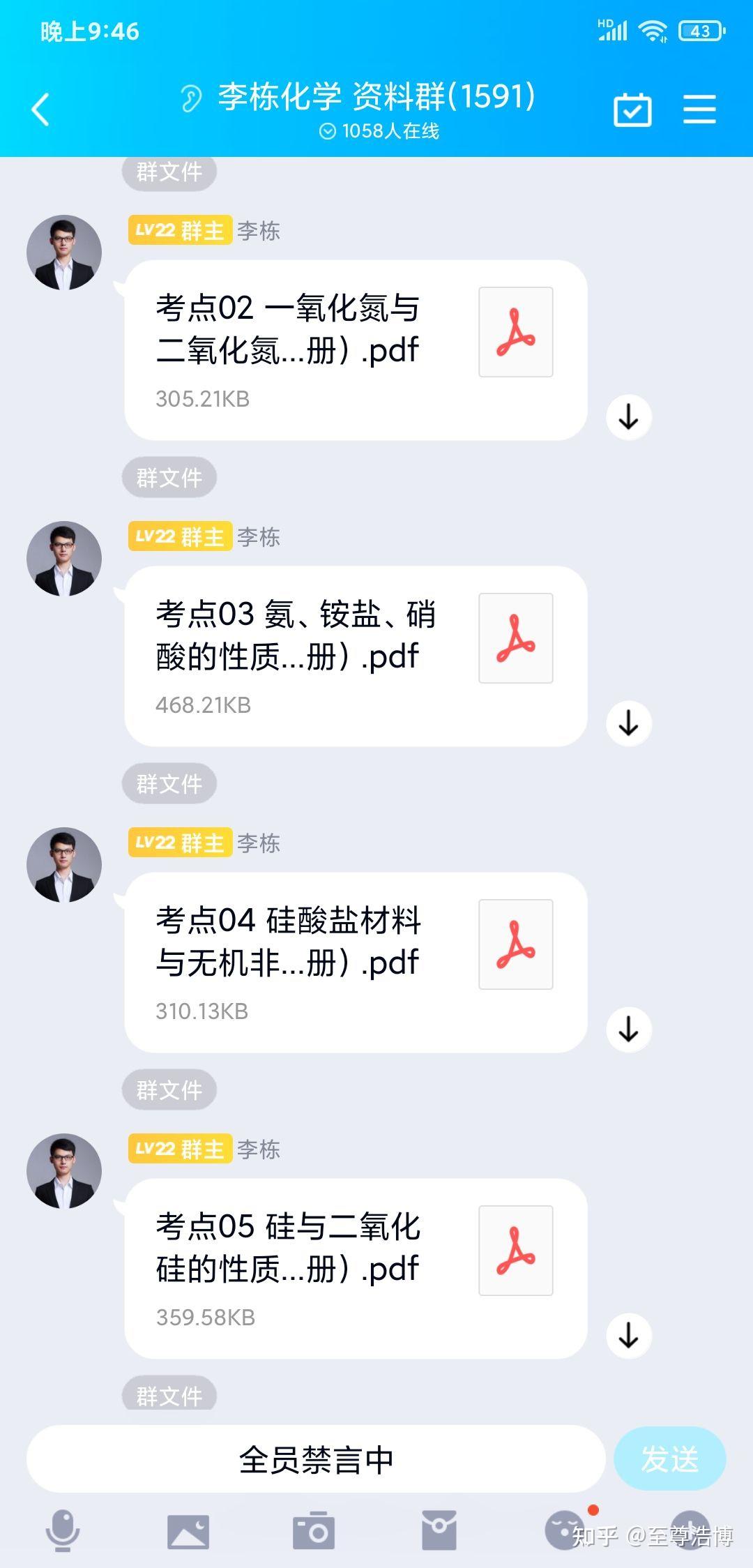View 李栋's profile avatar above 考点02

[64, 252]
